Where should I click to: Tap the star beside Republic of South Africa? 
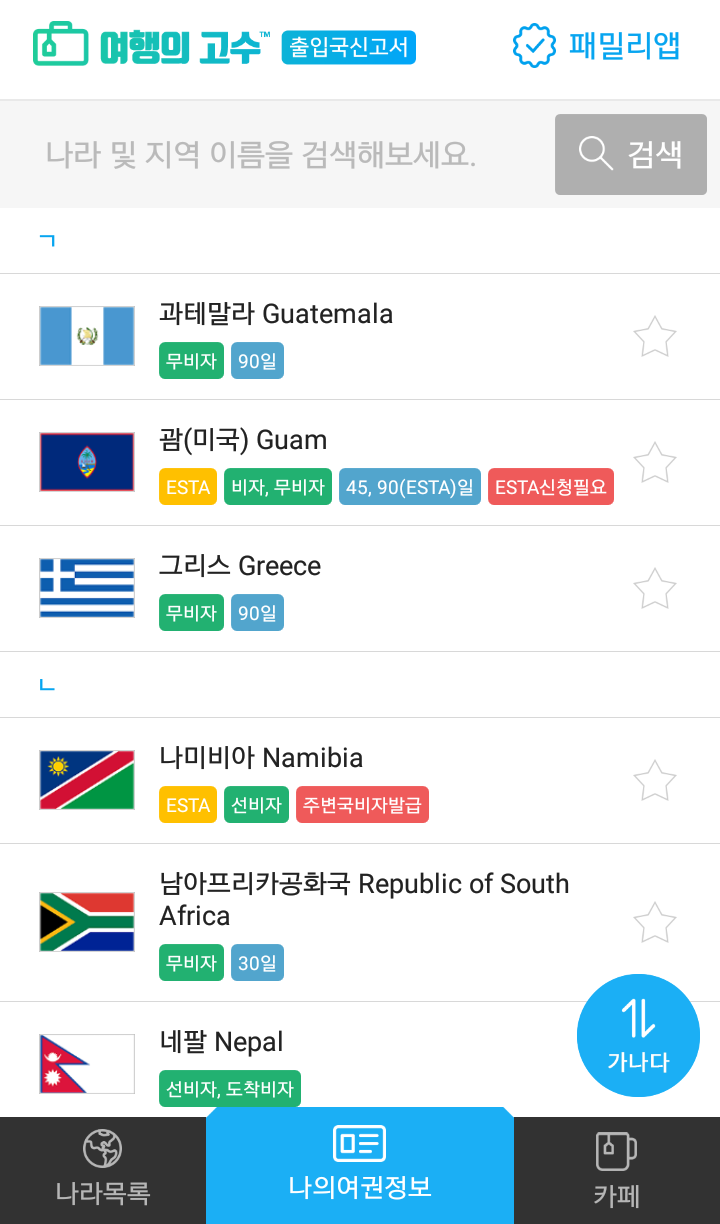(655, 923)
